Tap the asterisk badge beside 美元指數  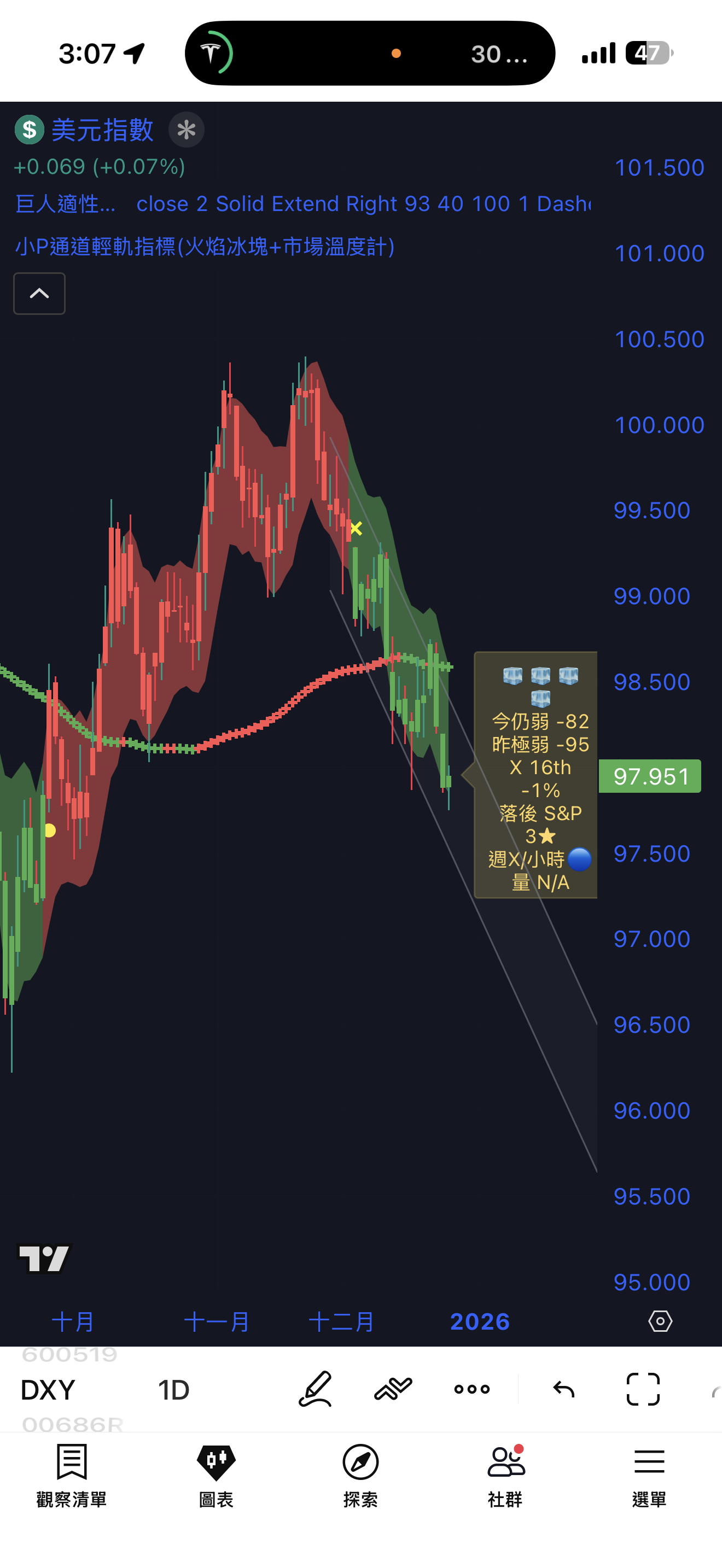click(x=187, y=130)
